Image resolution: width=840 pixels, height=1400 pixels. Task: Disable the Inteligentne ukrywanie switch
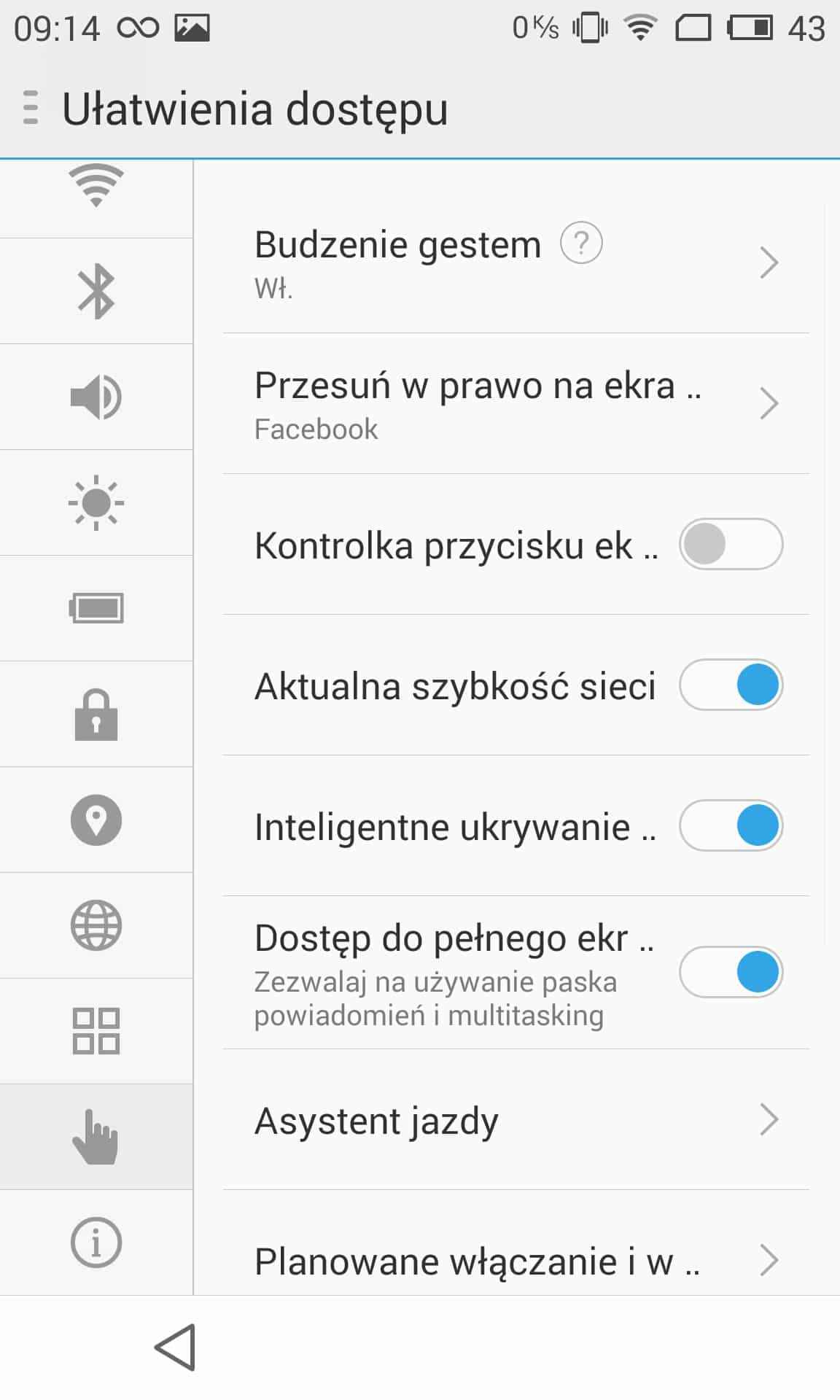point(731,826)
